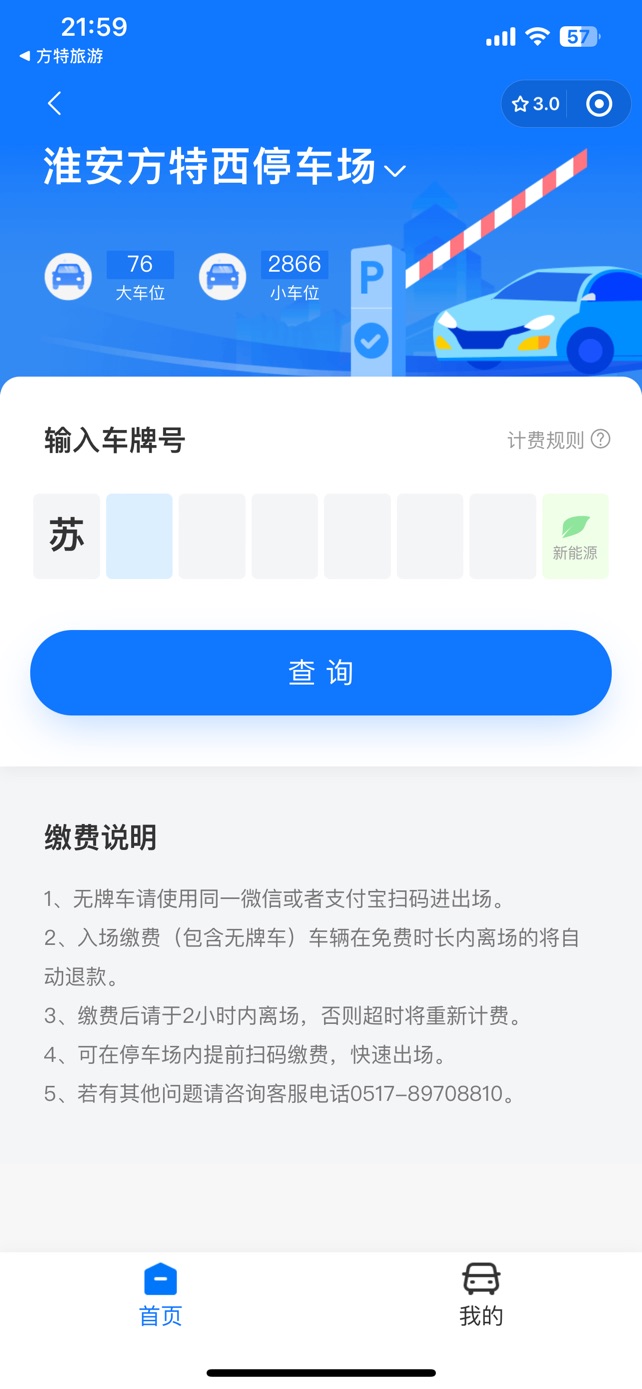
Task: Switch to the 首页 tab
Action: pyautogui.click(x=160, y=1296)
